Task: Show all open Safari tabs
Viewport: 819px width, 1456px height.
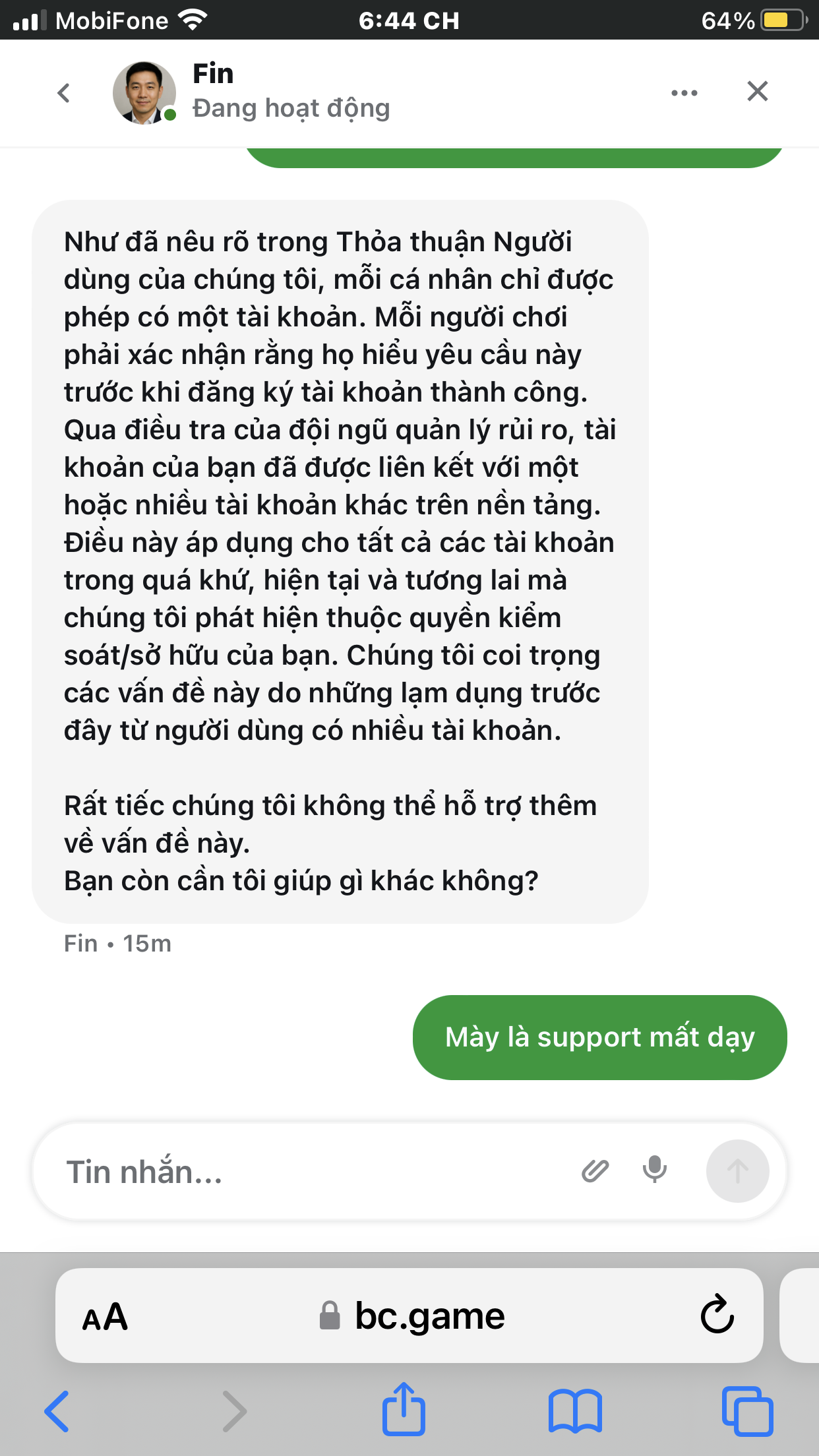Action: (748, 1411)
